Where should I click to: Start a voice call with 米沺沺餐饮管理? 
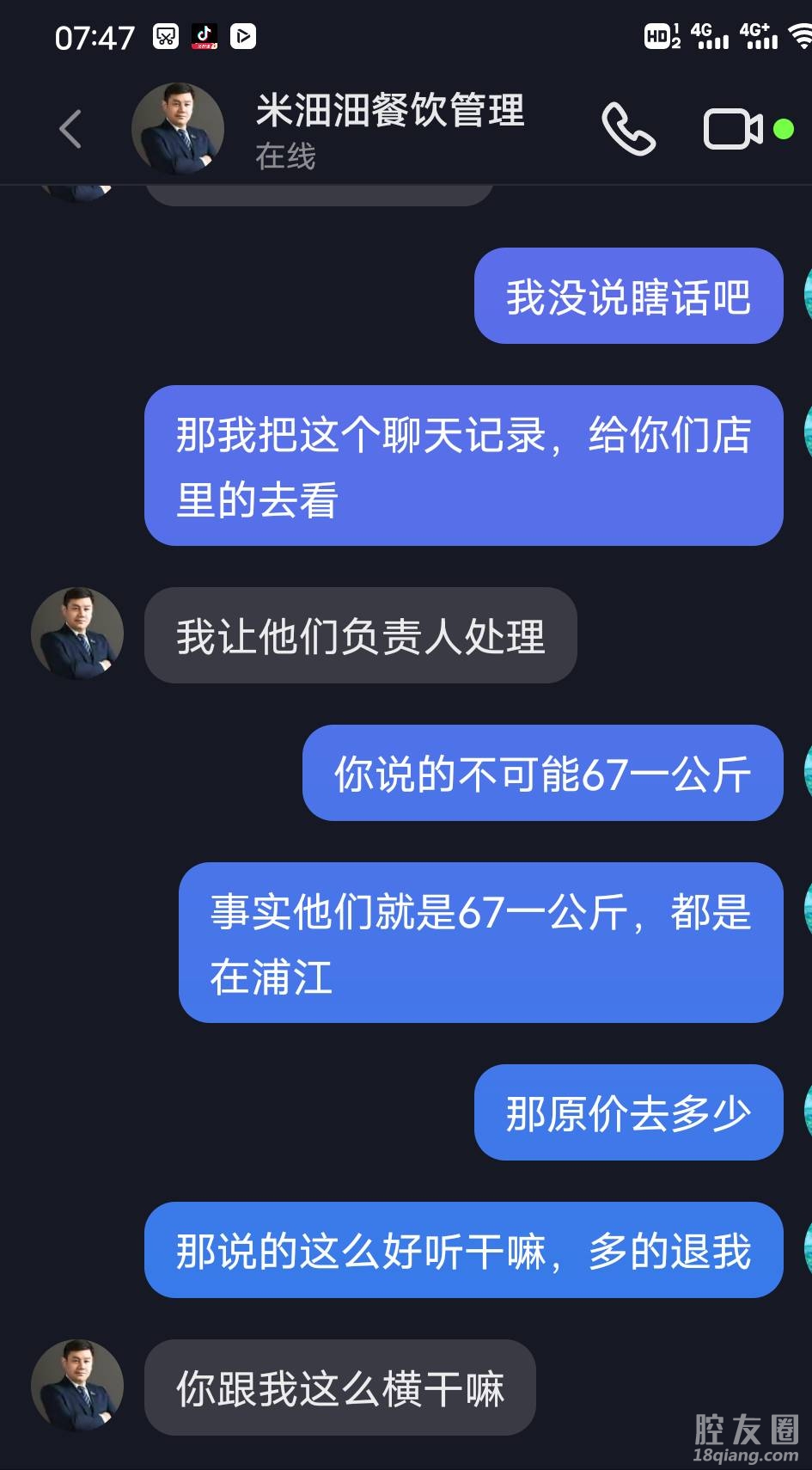(628, 129)
